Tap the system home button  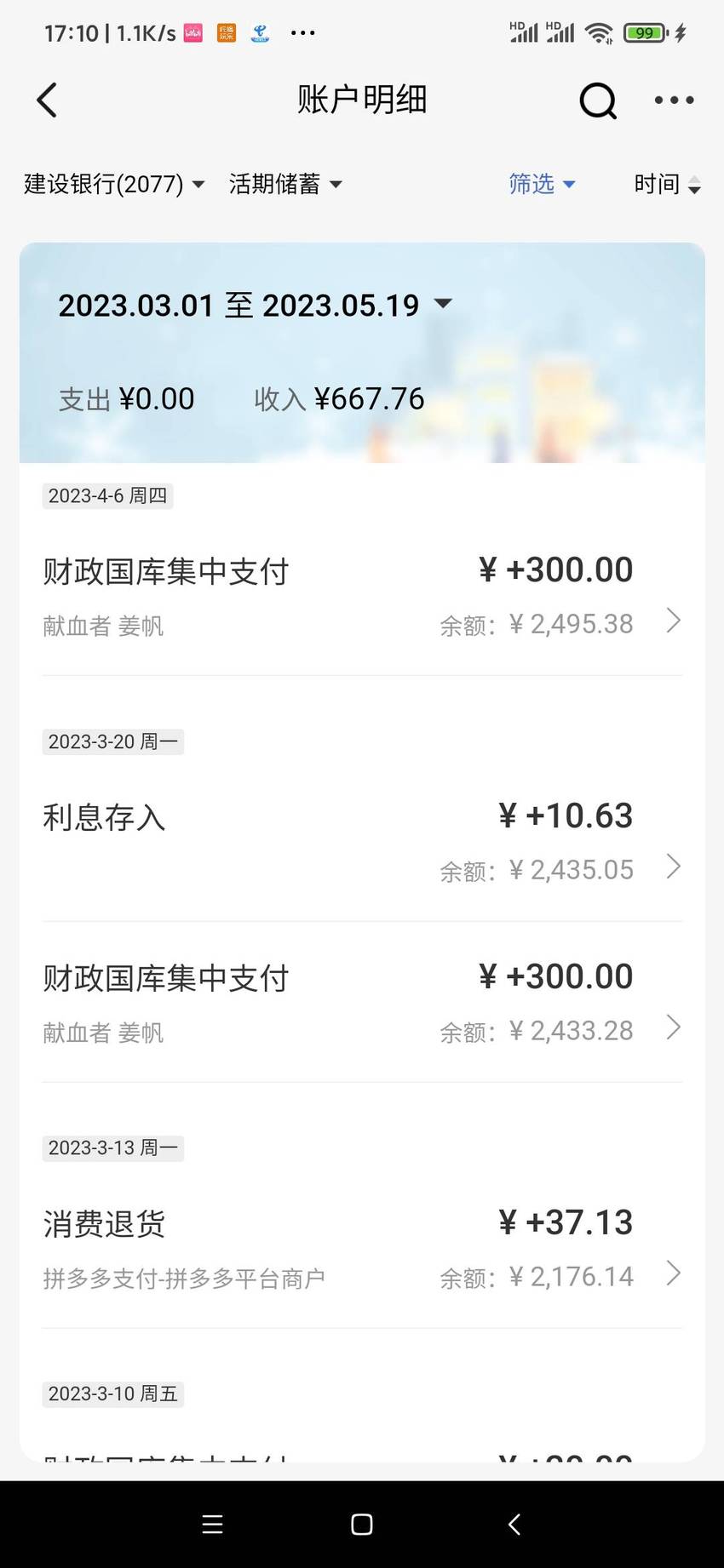362,1525
